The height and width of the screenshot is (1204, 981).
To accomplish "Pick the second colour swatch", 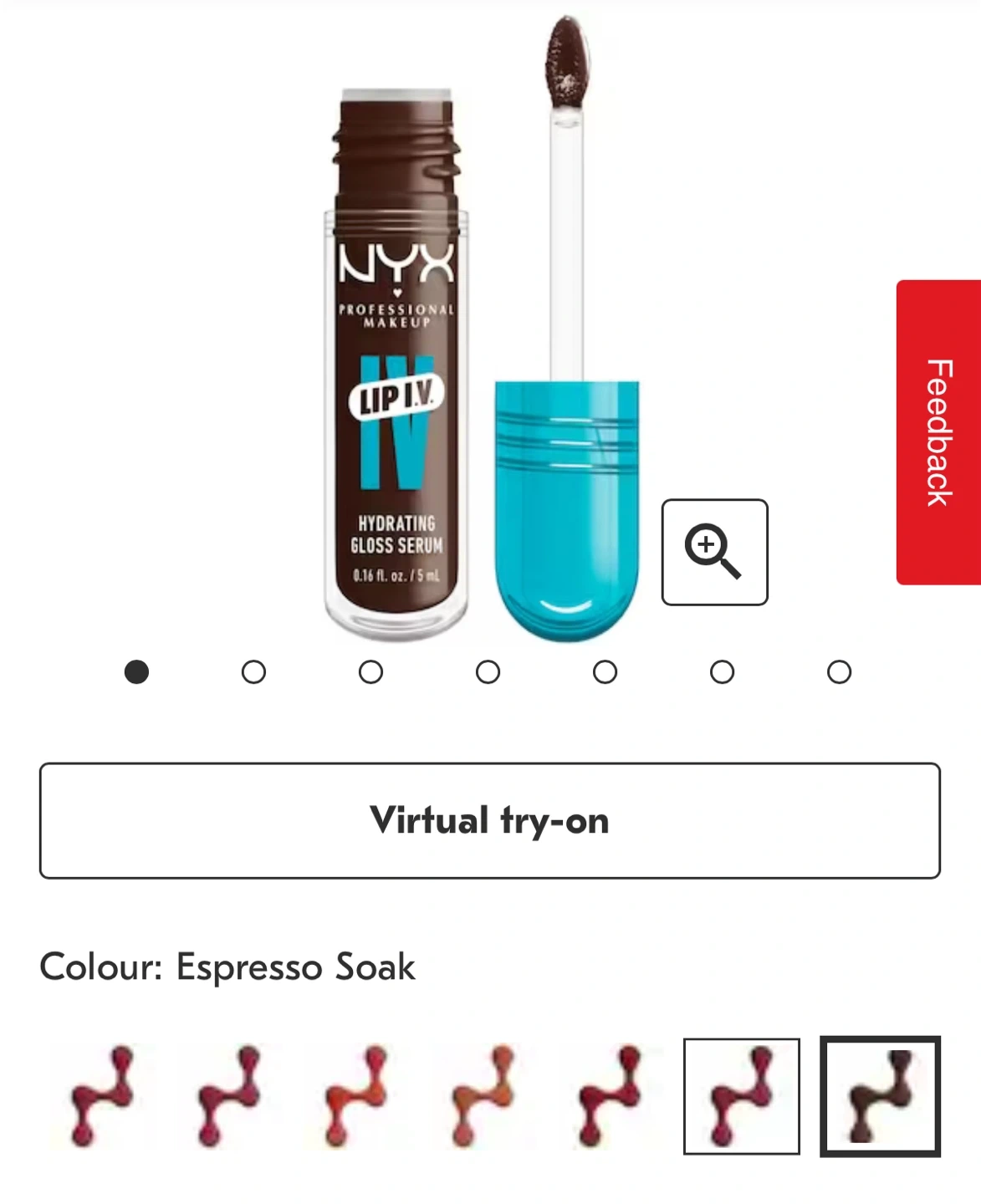I will pos(227,1096).
